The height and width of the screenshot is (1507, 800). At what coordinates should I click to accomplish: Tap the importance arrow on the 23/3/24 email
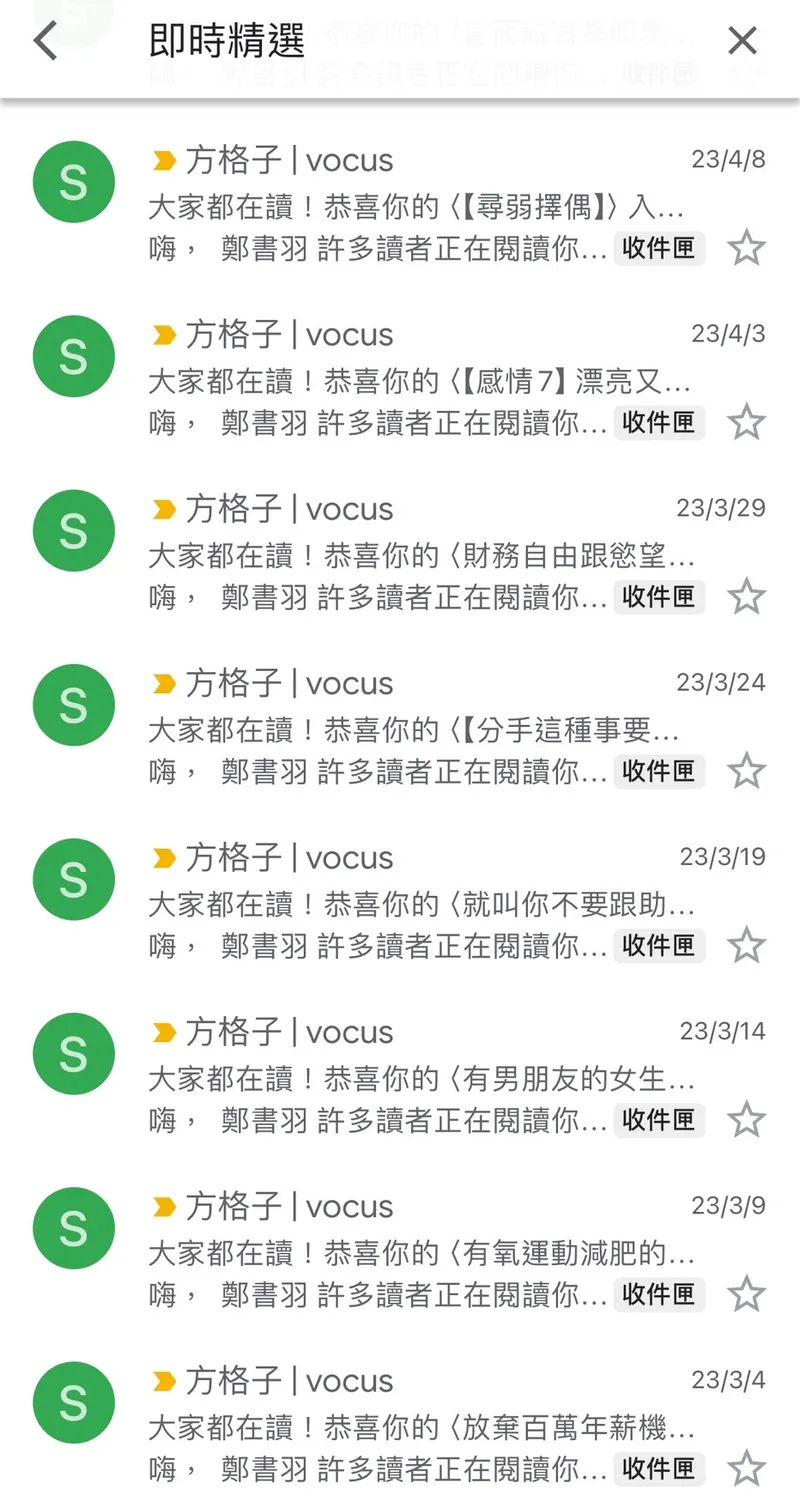pos(164,683)
